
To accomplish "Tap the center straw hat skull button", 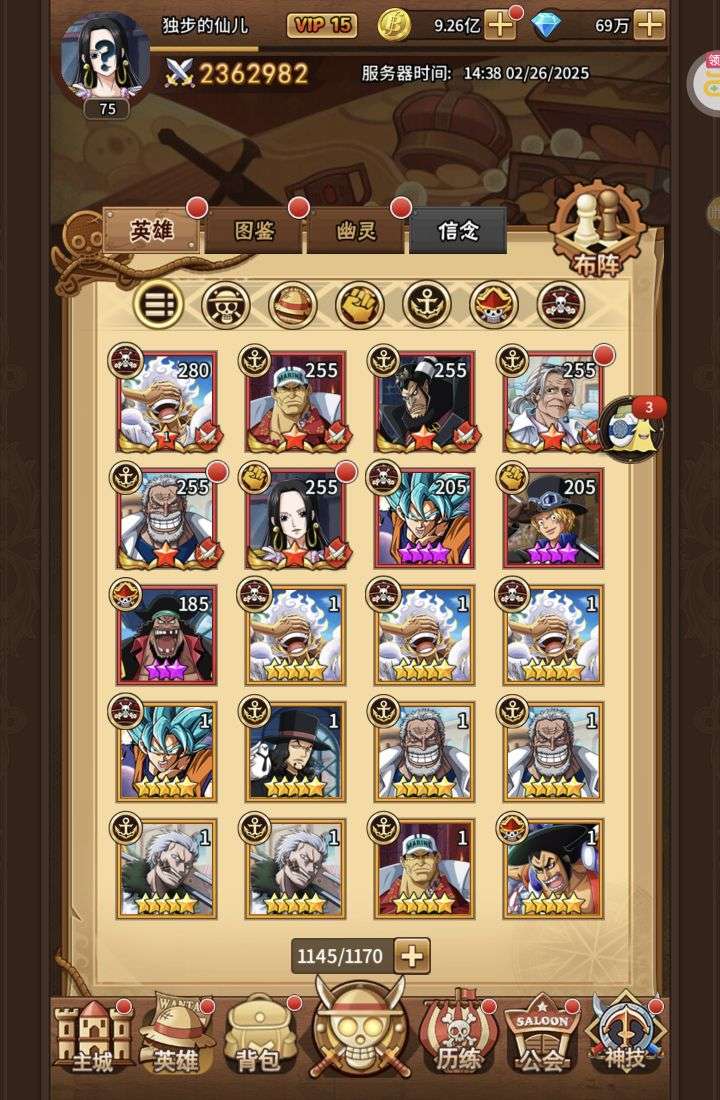I will (359, 1030).
